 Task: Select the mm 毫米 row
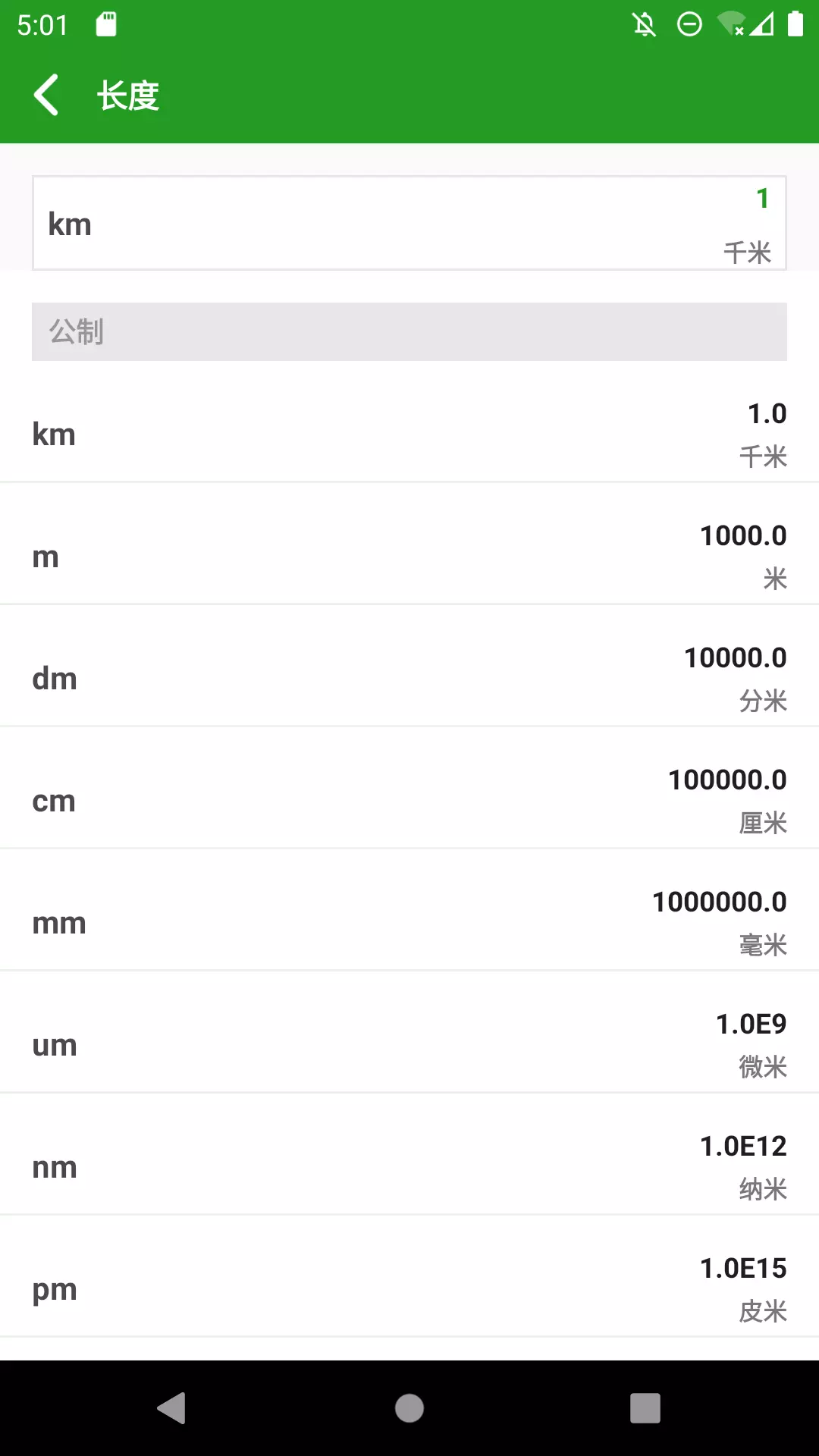409,923
